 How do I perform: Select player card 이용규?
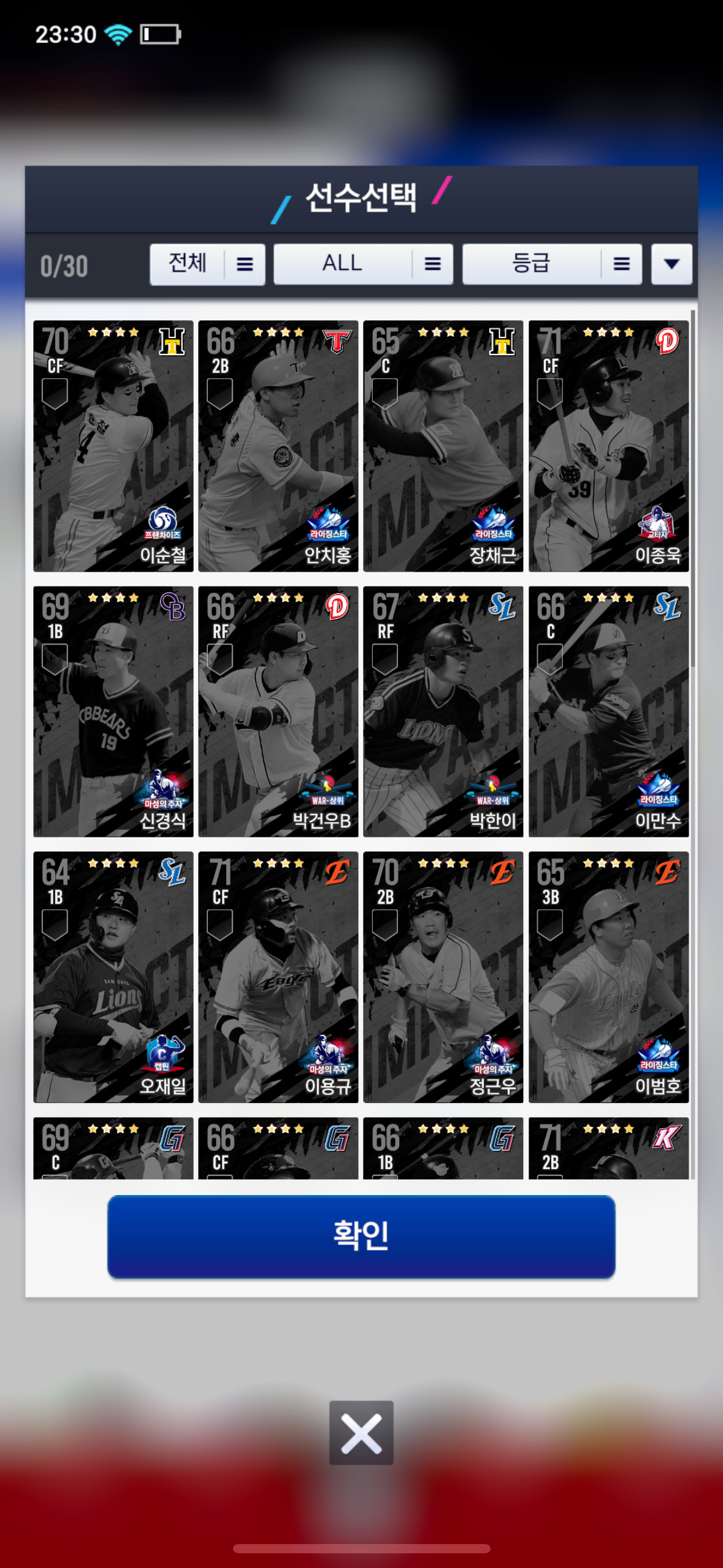click(x=278, y=977)
